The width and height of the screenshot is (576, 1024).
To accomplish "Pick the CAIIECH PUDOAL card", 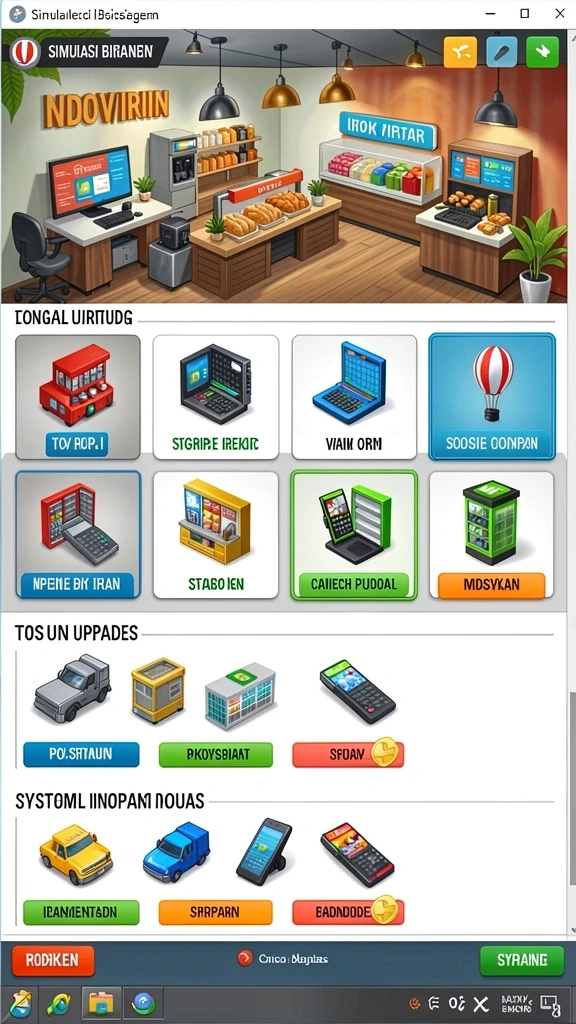I will (x=354, y=535).
